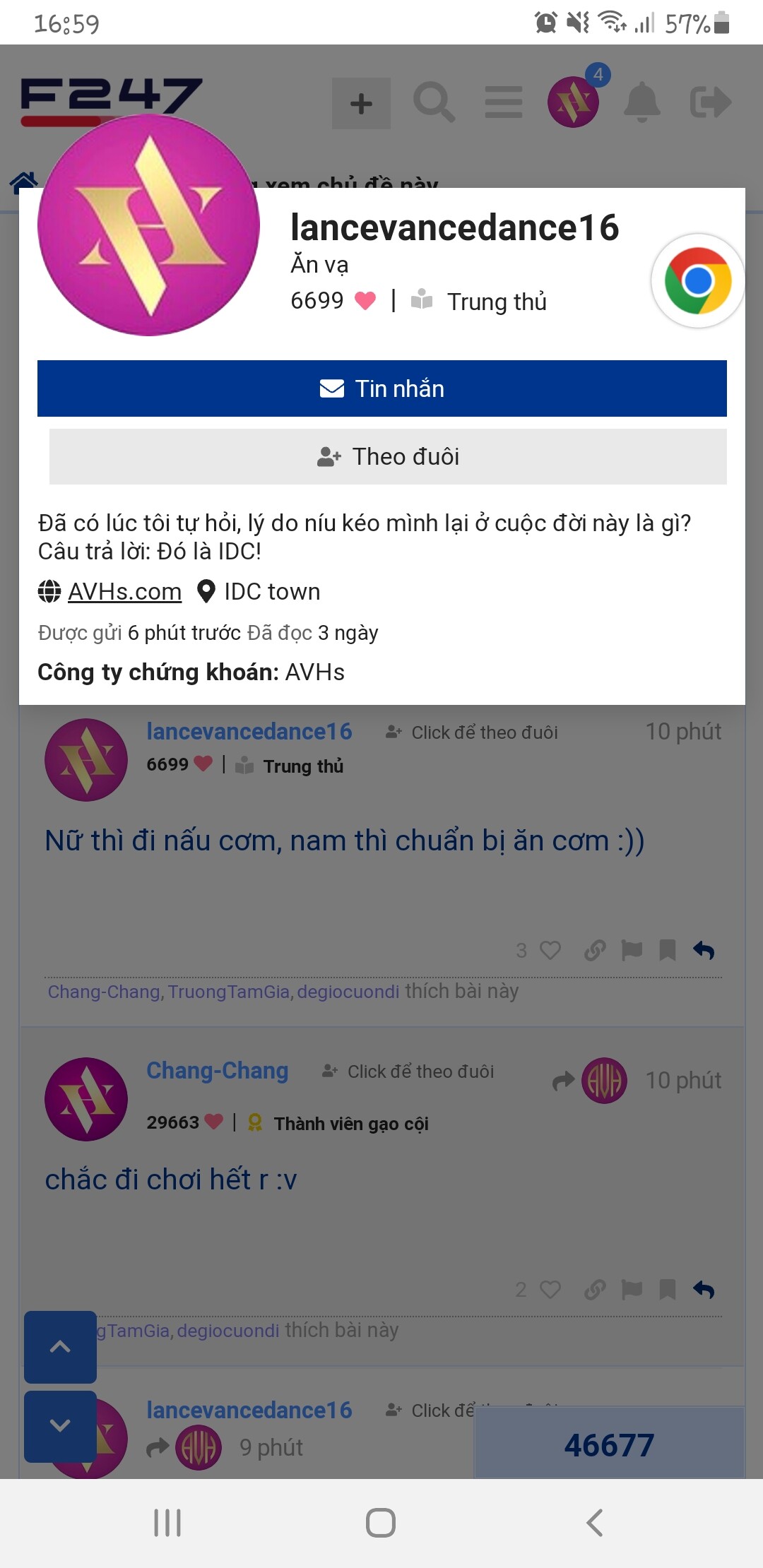
Task: Jump to top with up arrow button
Action: 60,1346
